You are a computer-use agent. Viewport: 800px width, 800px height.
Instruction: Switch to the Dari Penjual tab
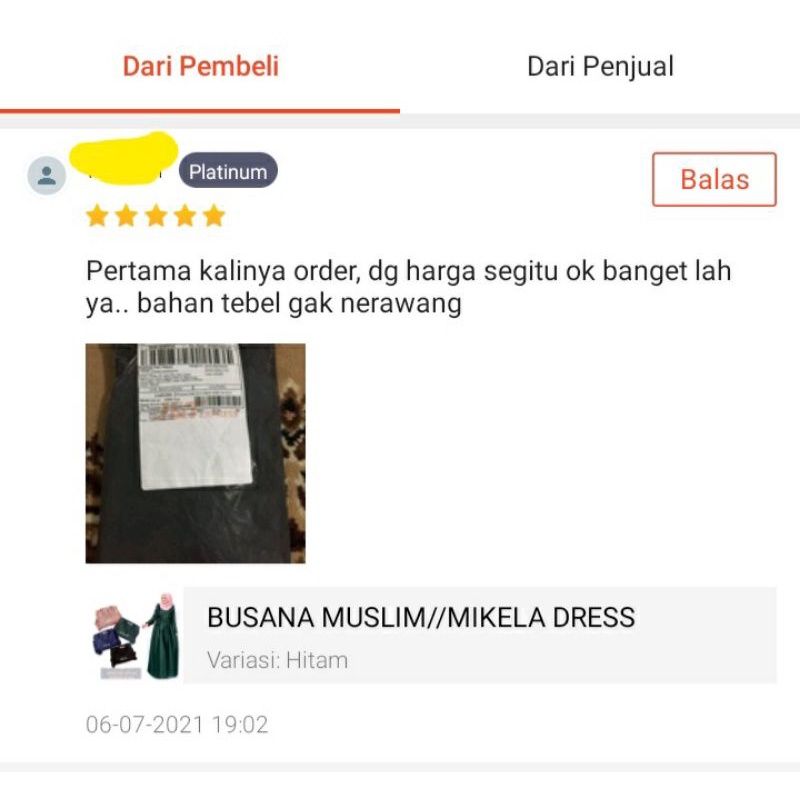600,67
